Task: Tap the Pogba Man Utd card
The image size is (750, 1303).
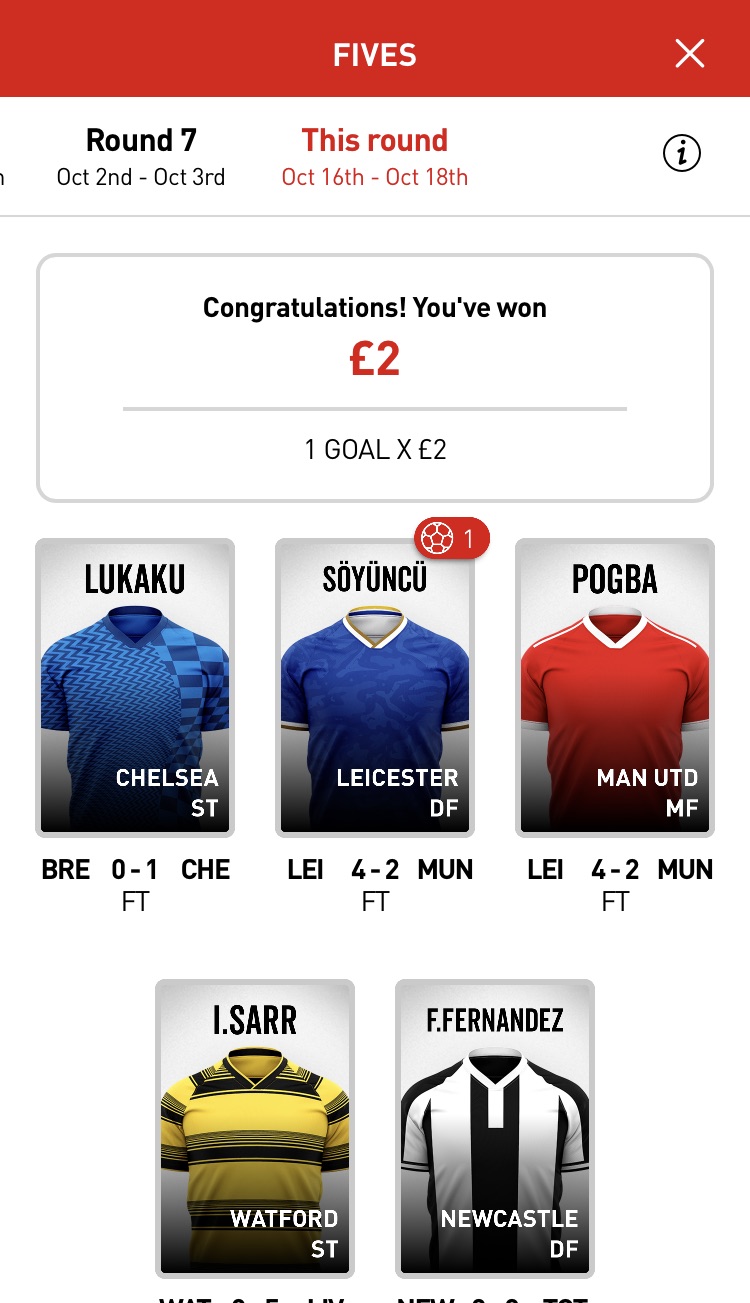Action: click(x=615, y=688)
